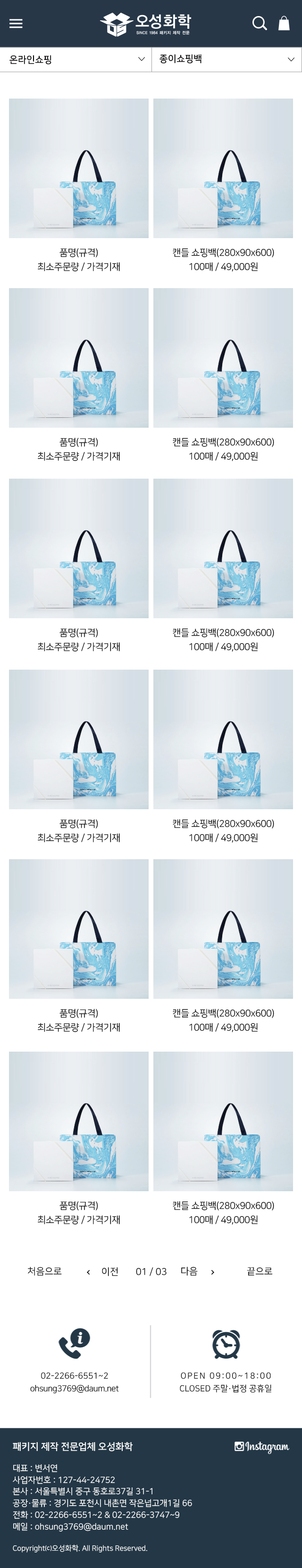The height and width of the screenshot is (1568, 302).
Task: Expand the 온라인쇼핑 dropdown
Action: pyautogui.click(x=75, y=59)
